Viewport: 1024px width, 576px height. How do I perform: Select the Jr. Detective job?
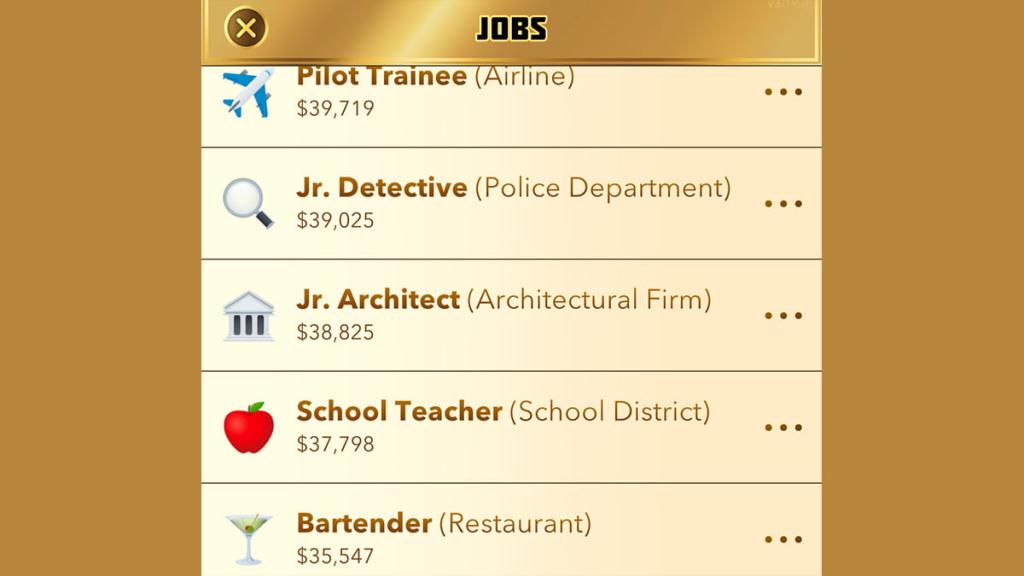point(510,203)
